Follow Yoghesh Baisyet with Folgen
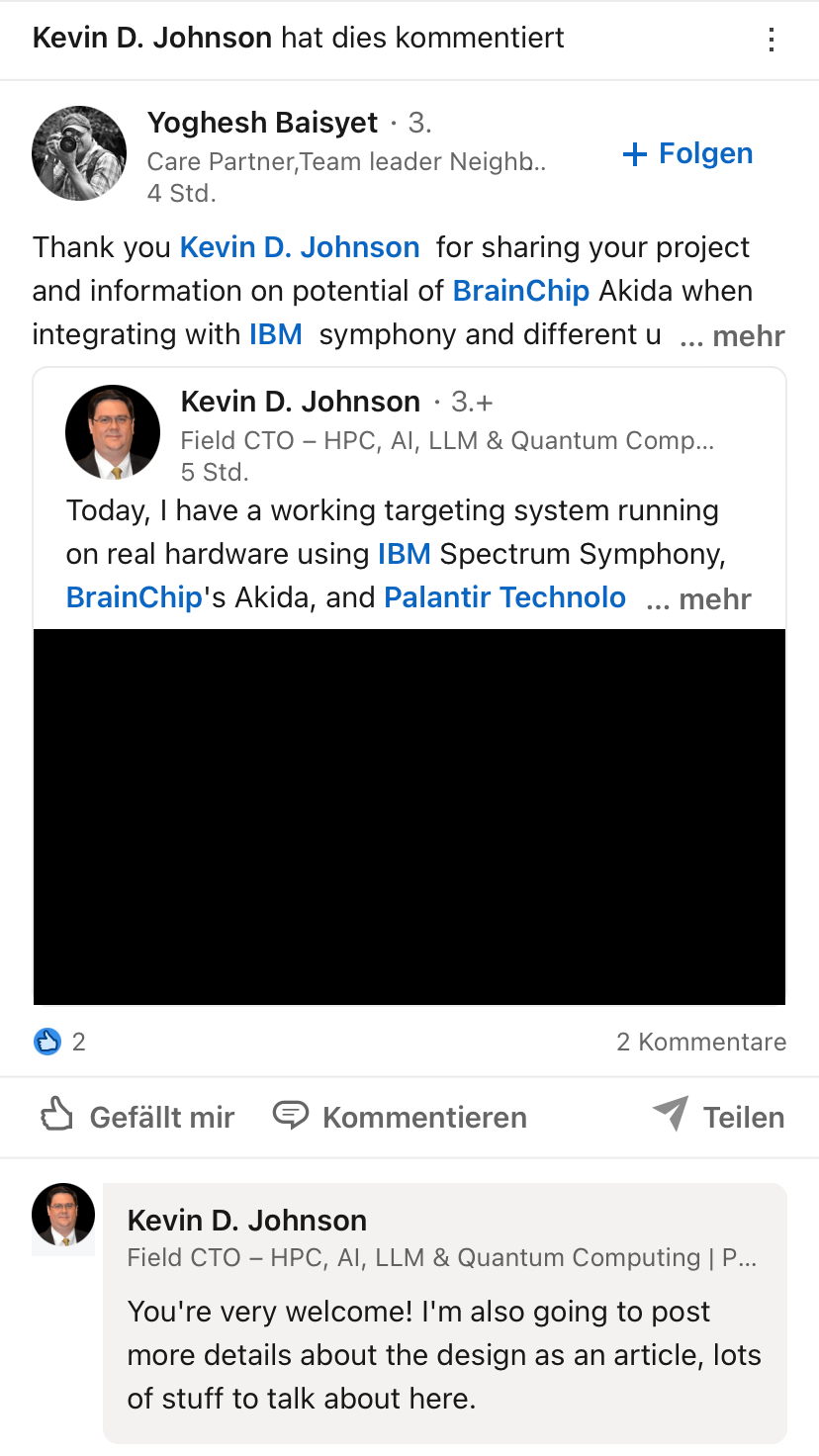 tap(687, 153)
